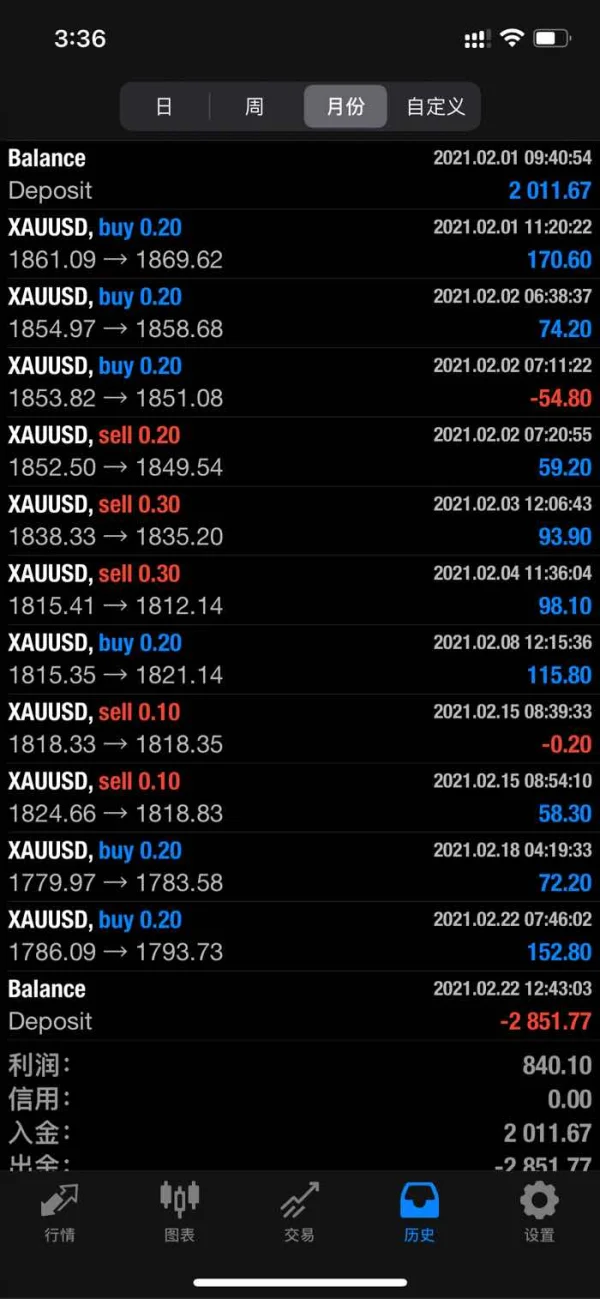600x1299 pixels.
Task: Open the 2 011.67 deposit balance entry
Action: tap(300, 174)
